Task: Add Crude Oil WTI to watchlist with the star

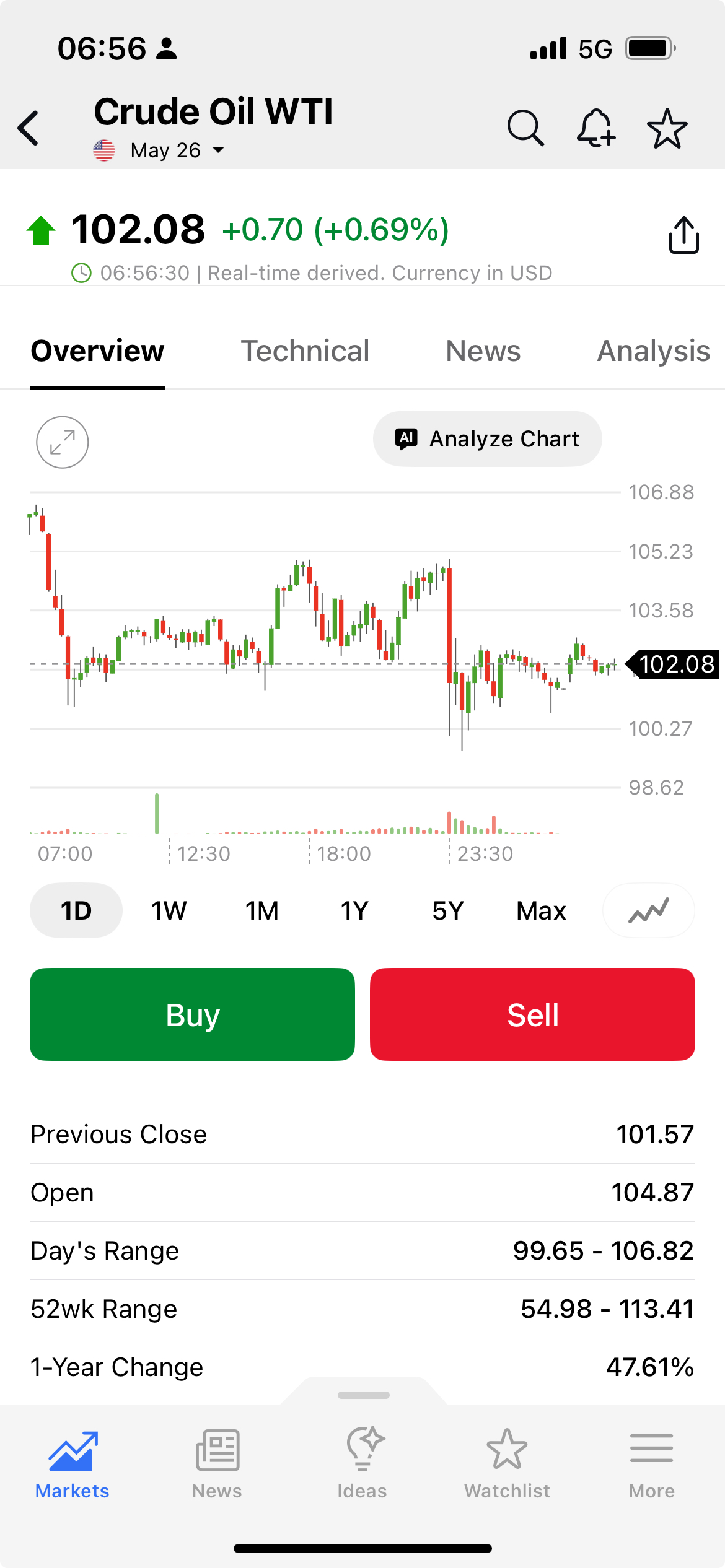Action: pyautogui.click(x=667, y=128)
